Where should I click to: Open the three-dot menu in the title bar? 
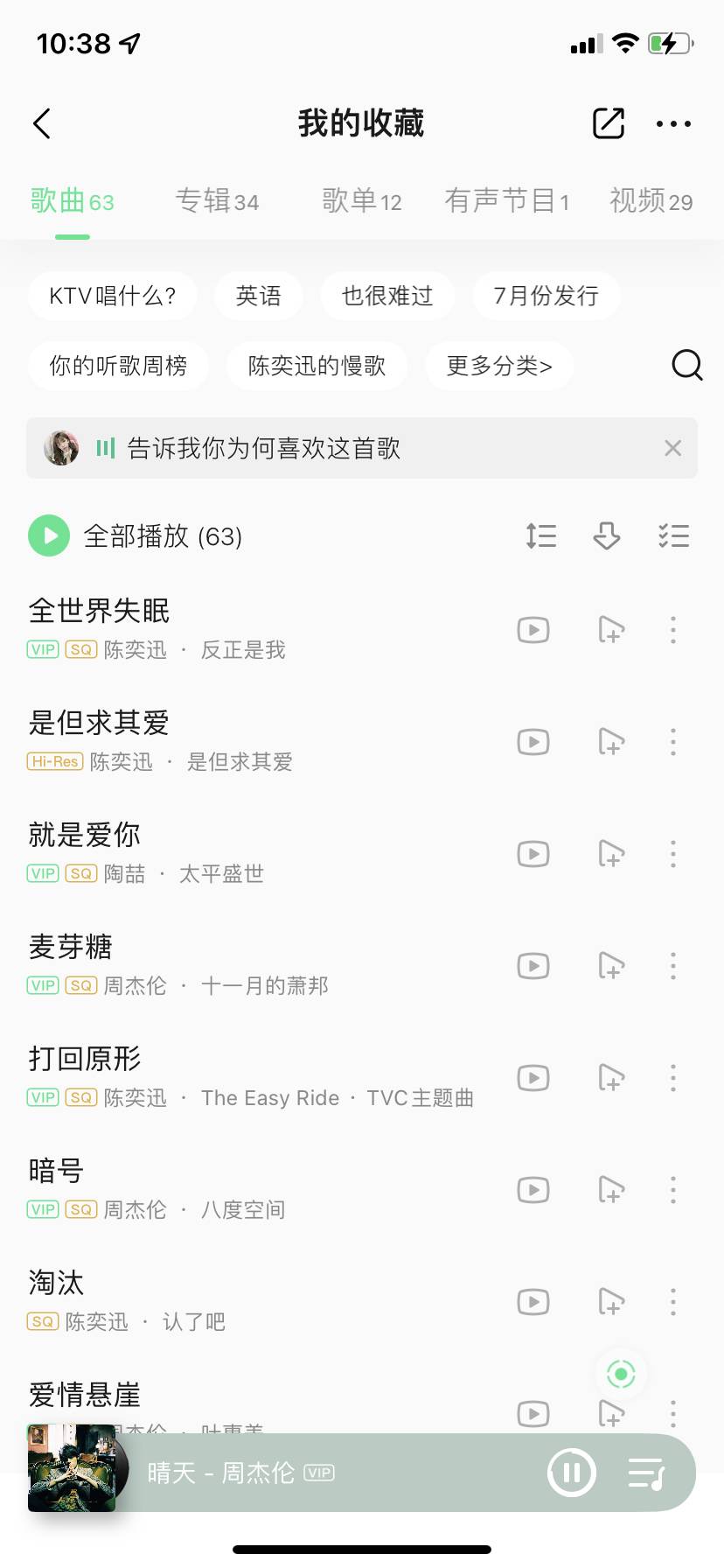[x=673, y=124]
